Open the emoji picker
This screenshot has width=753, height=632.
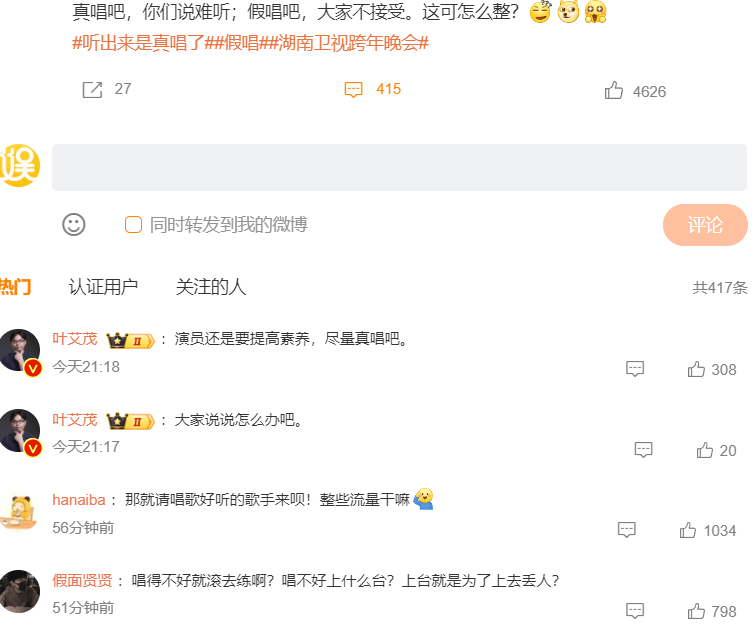[74, 224]
